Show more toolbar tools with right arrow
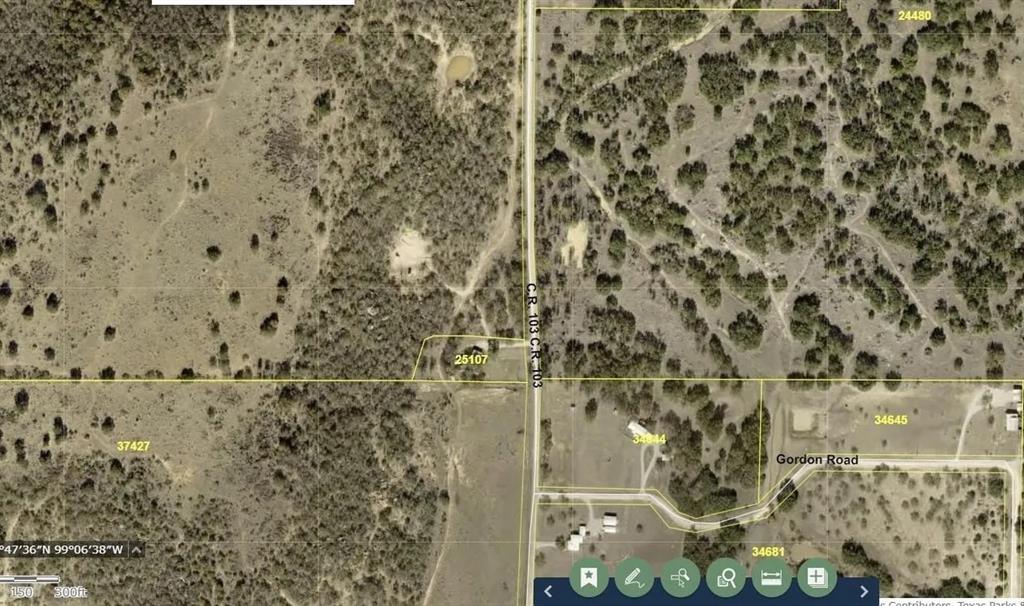This screenshot has width=1024, height=606. coord(864,592)
